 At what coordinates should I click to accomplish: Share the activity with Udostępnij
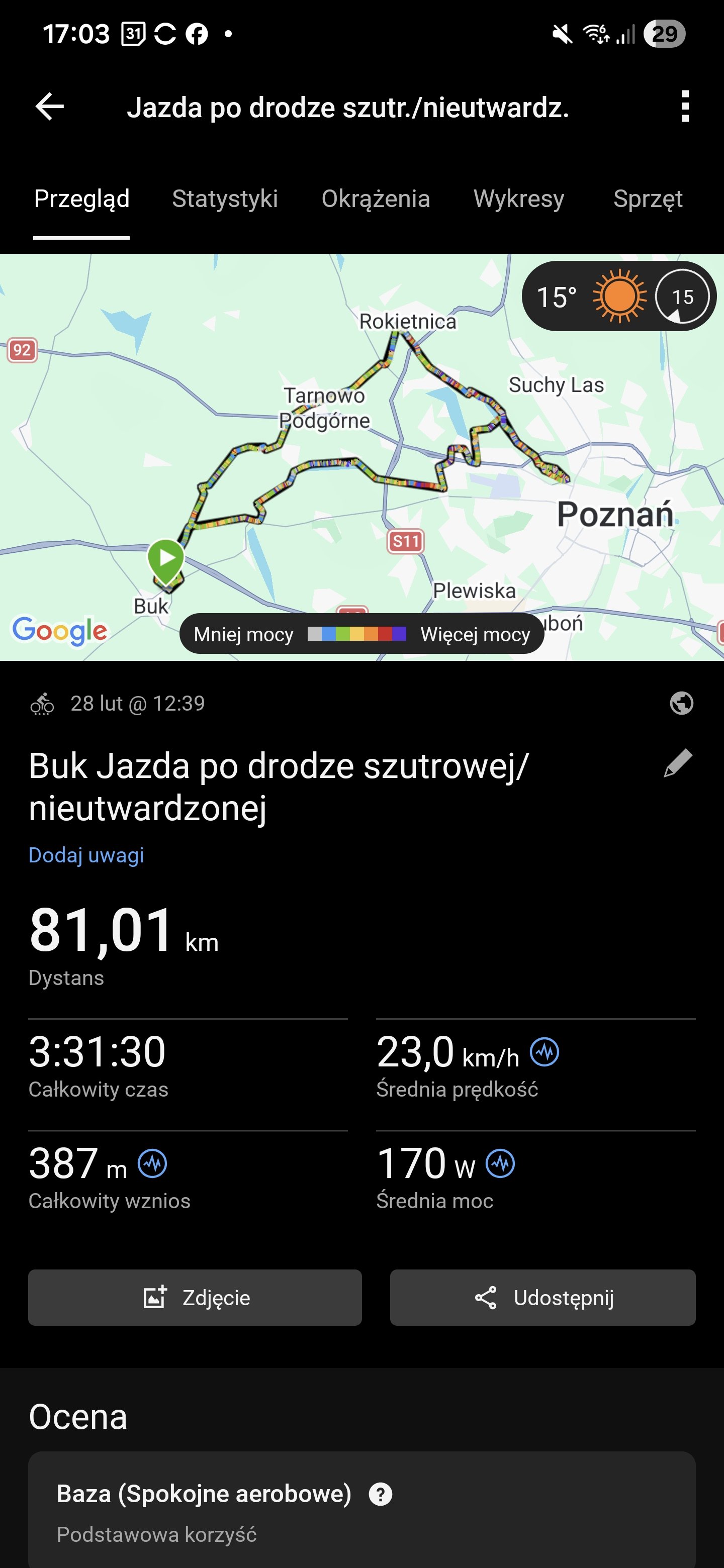coord(542,1298)
